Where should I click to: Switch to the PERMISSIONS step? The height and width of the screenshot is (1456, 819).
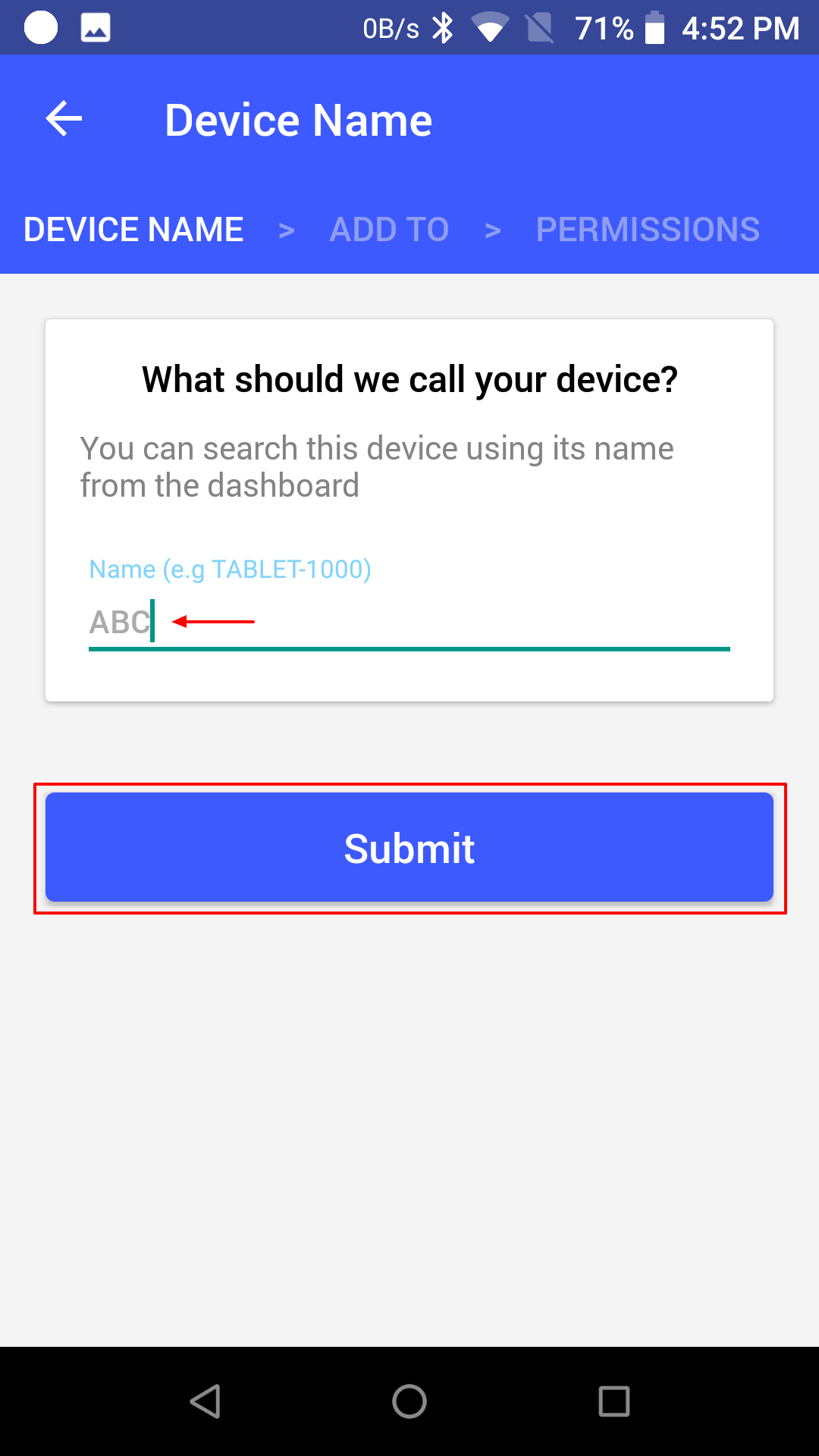648,229
